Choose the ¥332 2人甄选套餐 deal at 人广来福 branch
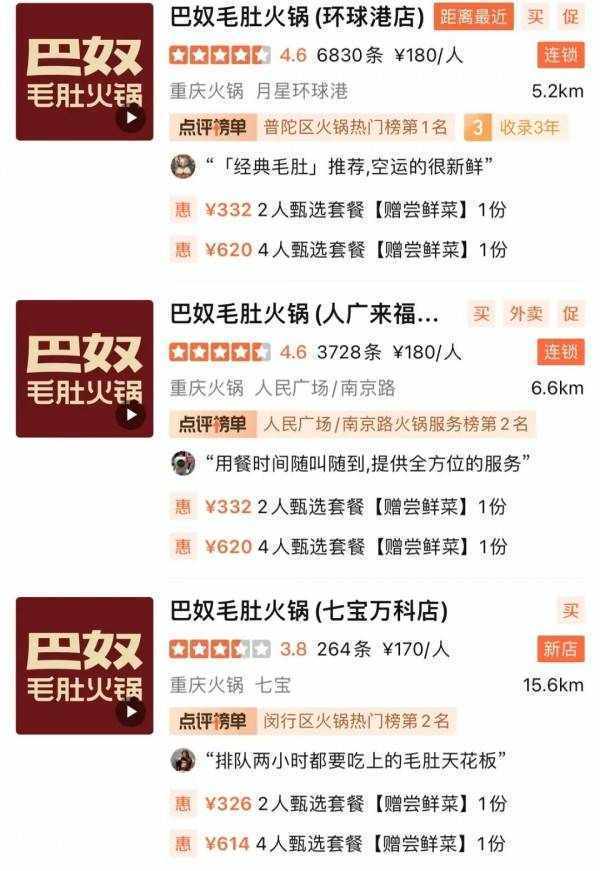Screen dimensions: 600x871 pyautogui.click(x=340, y=507)
